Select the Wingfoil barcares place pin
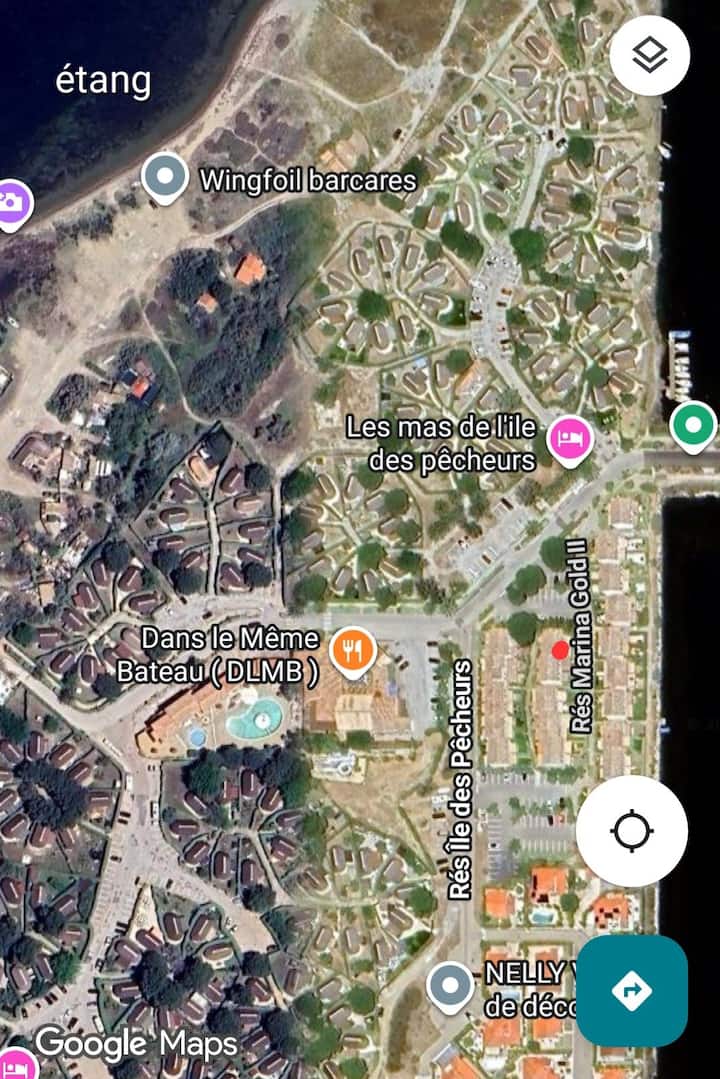 click(x=165, y=178)
